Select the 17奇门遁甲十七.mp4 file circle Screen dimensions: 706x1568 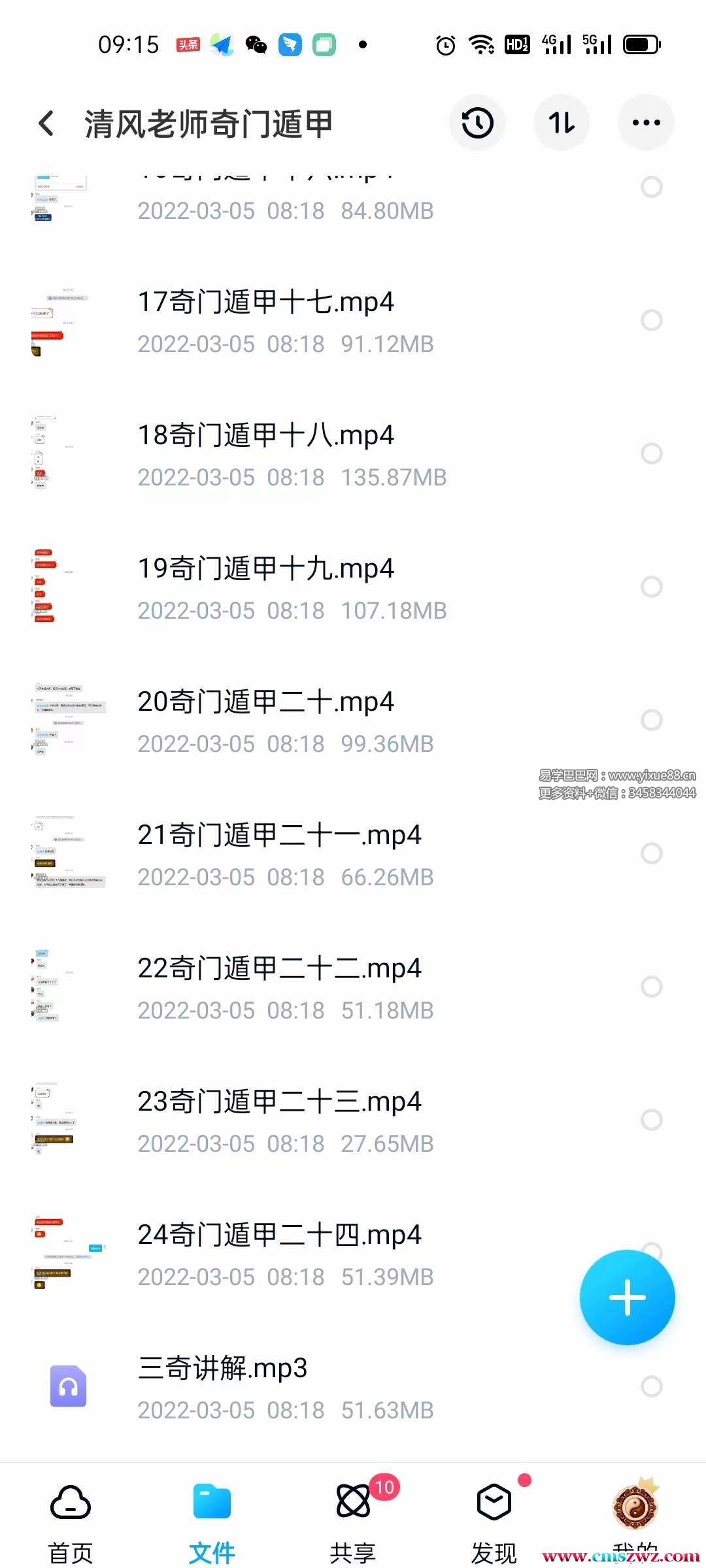click(651, 320)
